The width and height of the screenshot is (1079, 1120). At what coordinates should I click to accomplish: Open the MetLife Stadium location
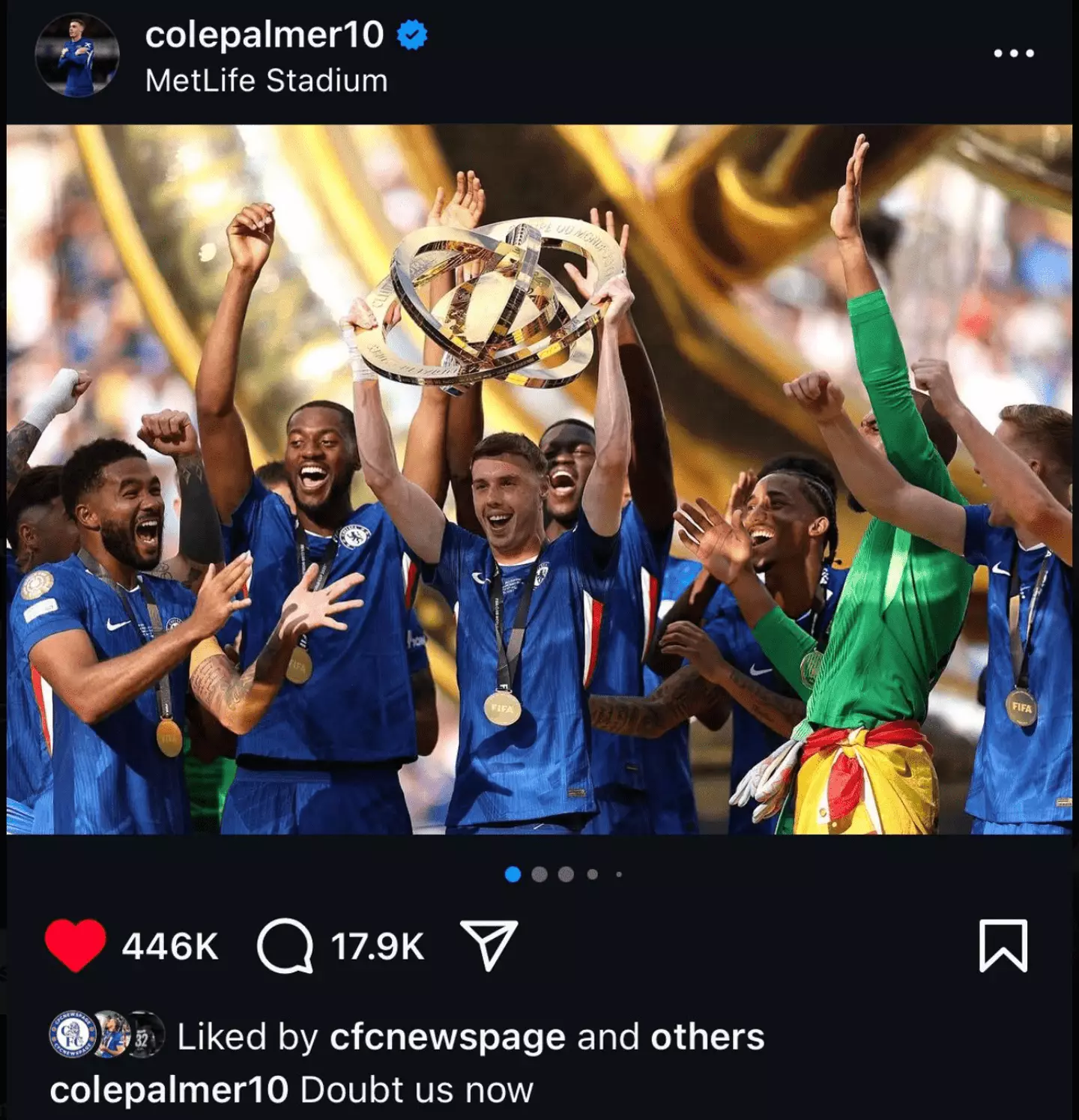[267, 81]
